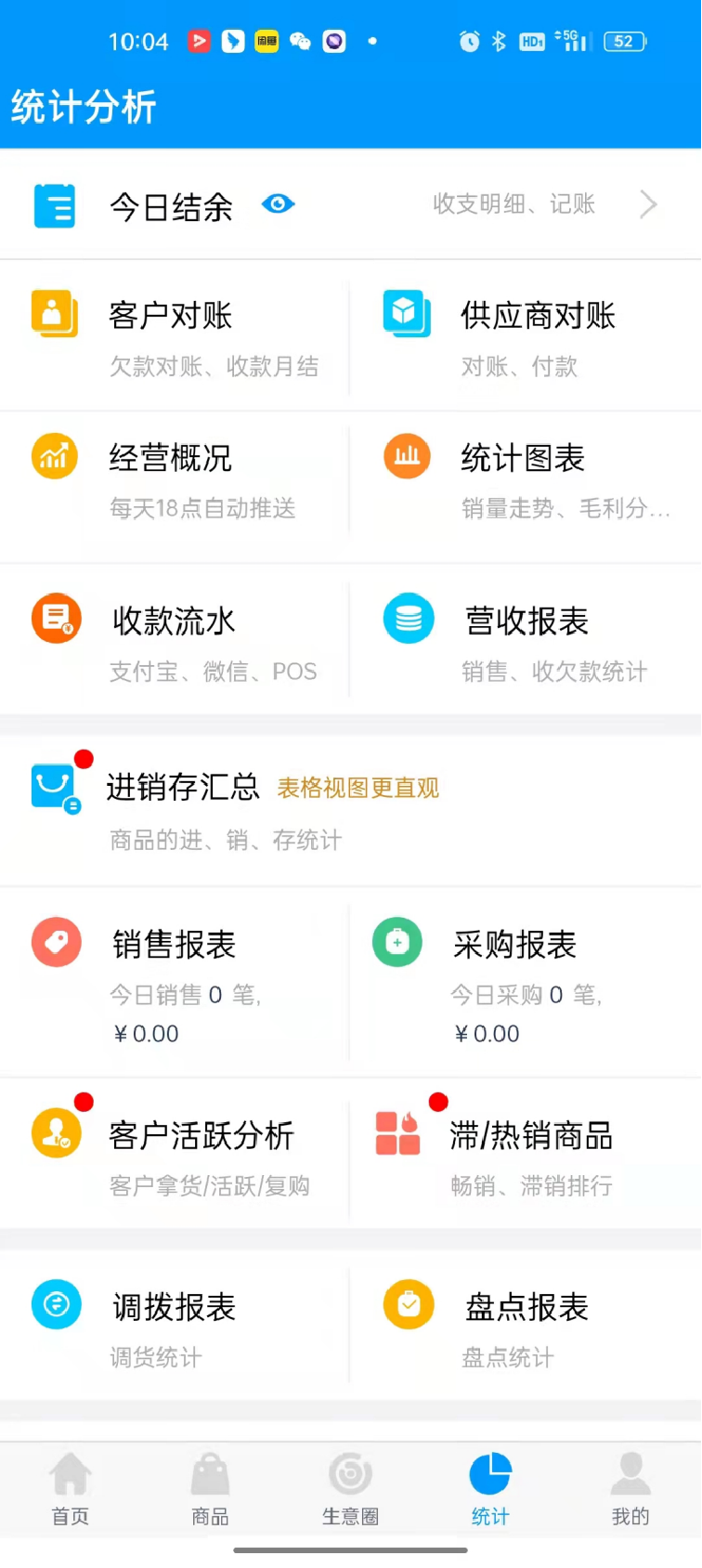Open 统计图表 charts
Image resolution: width=702 pixels, height=1568 pixels.
(526, 480)
